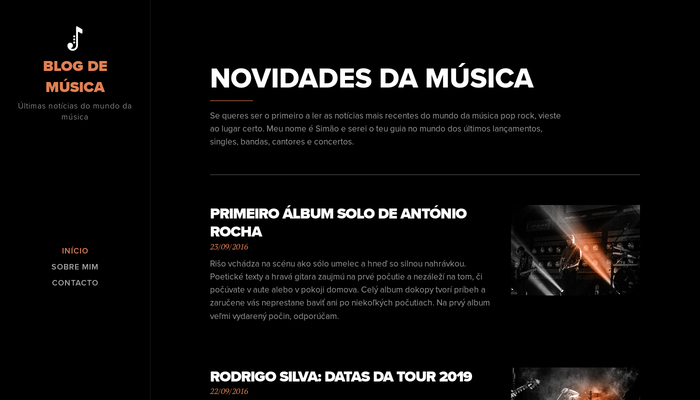
Task: Open the António Rocha concert photo
Action: 575,250
